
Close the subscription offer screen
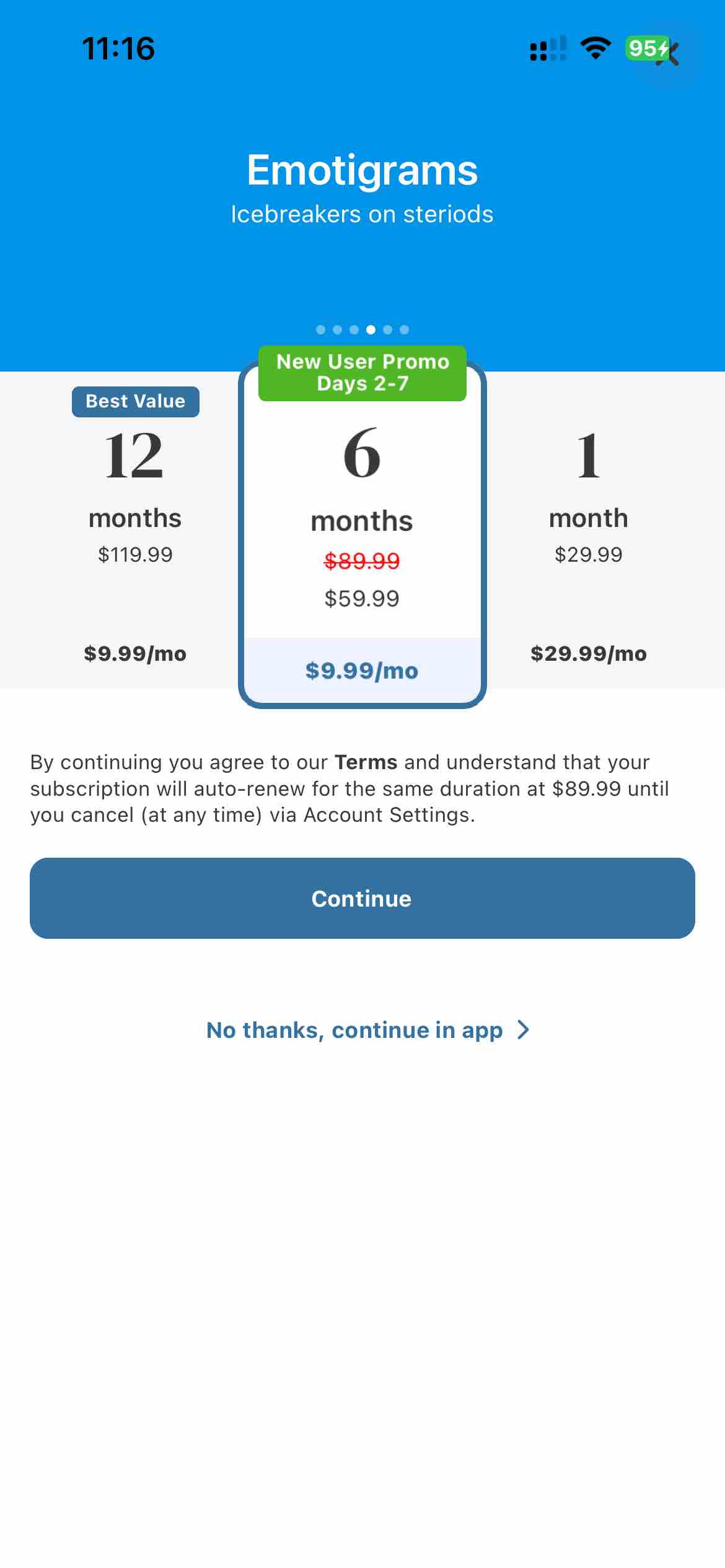[669, 53]
